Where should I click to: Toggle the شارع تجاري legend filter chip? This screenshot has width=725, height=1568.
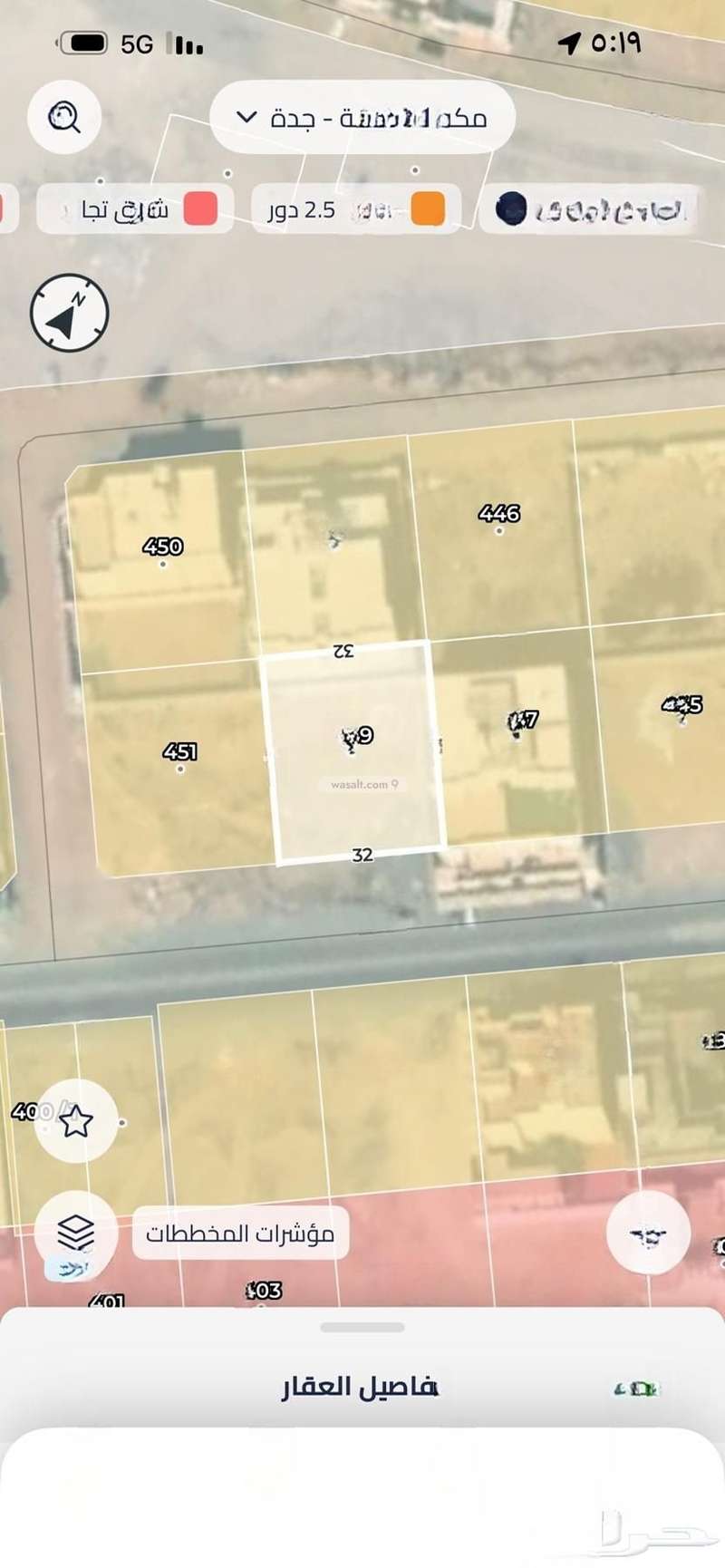[130, 208]
